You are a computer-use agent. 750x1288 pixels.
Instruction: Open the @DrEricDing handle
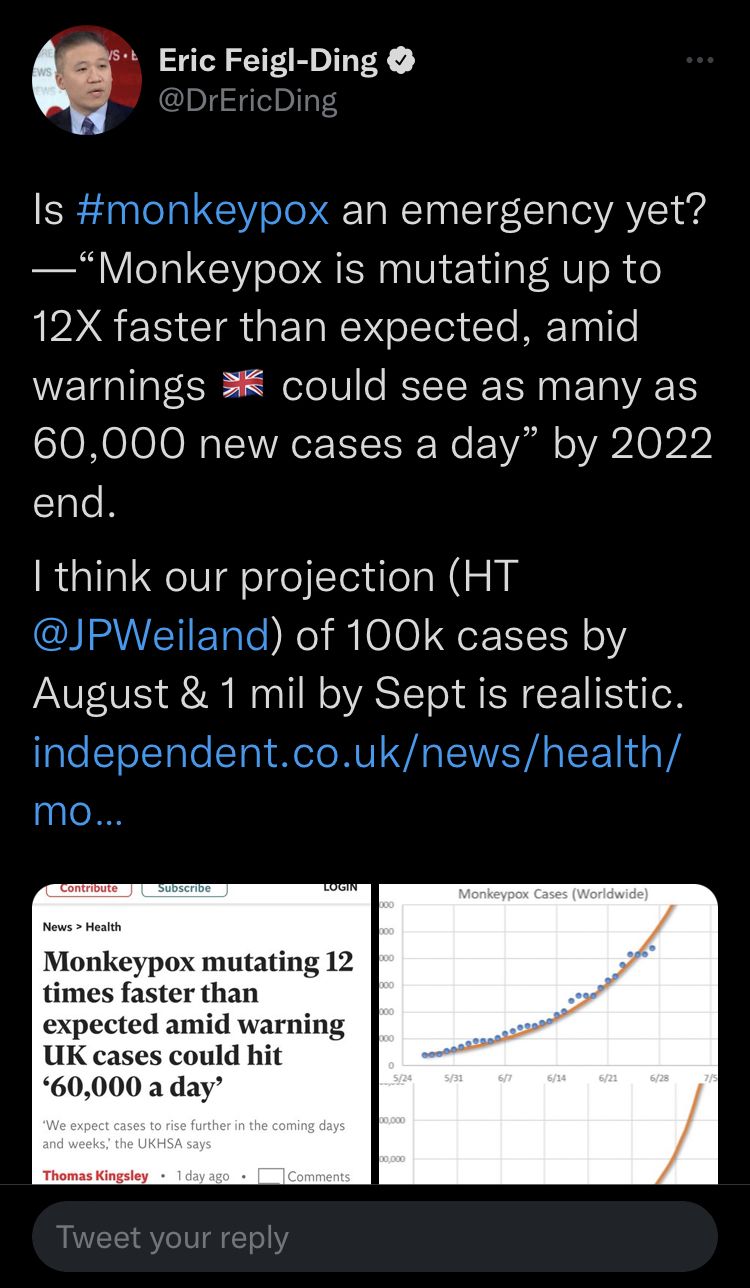[x=248, y=102]
